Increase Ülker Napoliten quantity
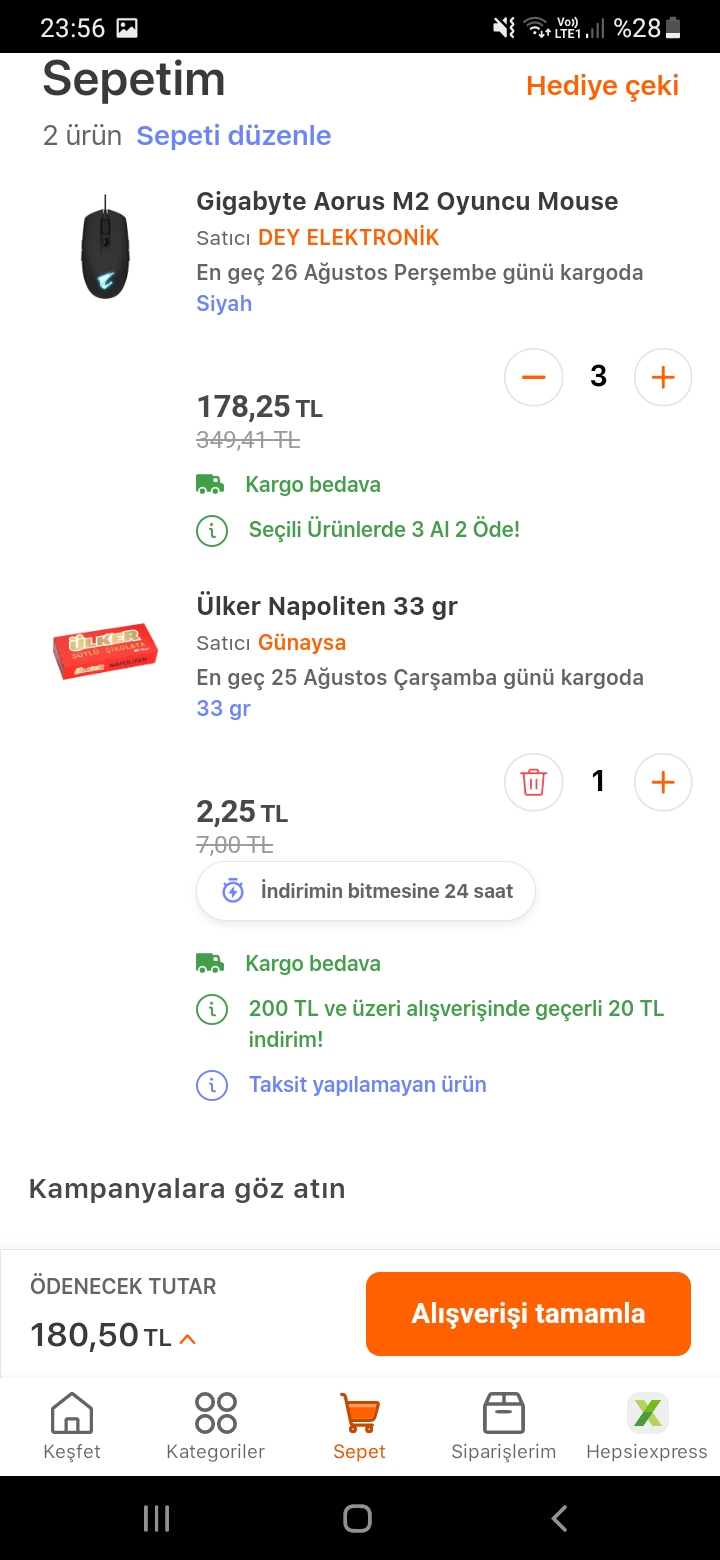720x1560 pixels. point(663,782)
